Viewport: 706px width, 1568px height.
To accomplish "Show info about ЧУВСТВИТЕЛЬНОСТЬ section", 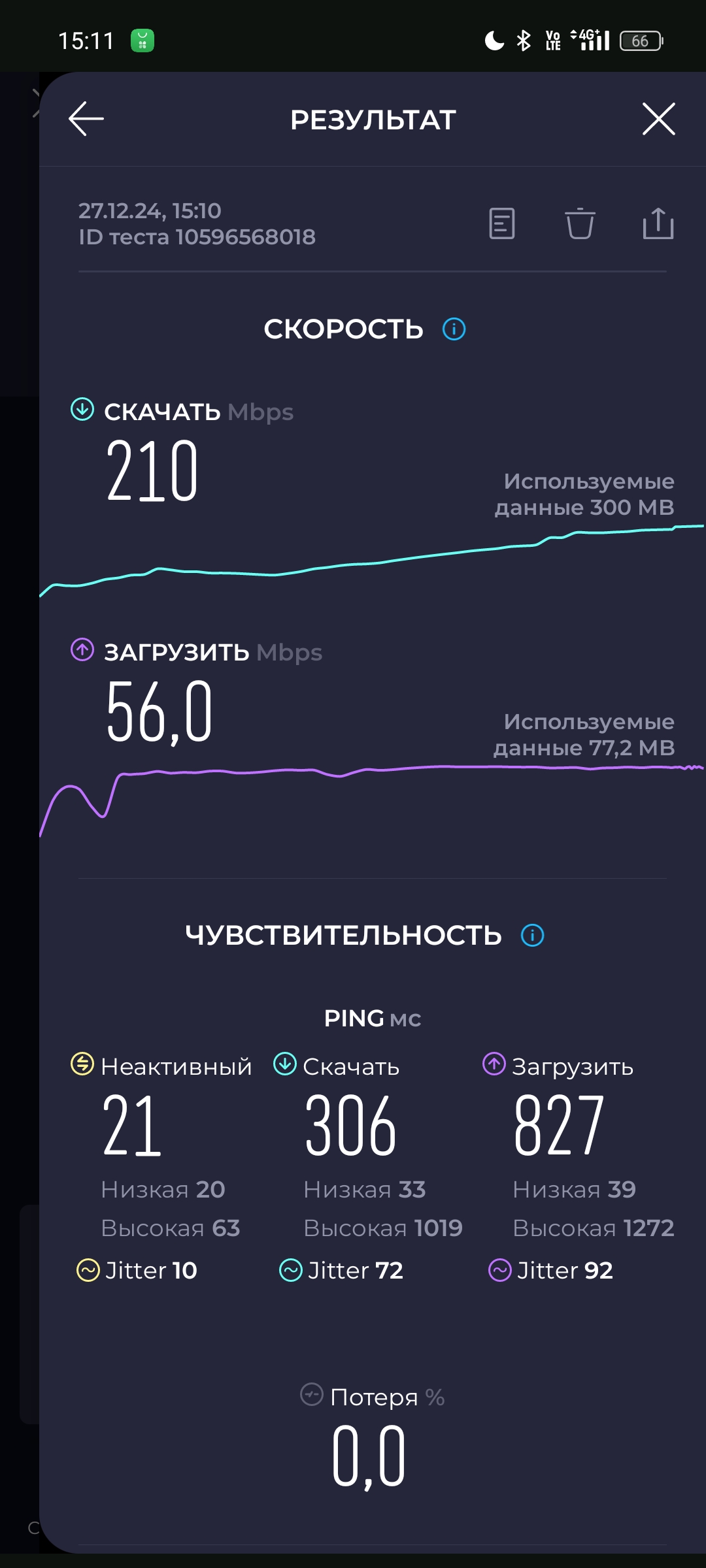I will click(x=532, y=936).
